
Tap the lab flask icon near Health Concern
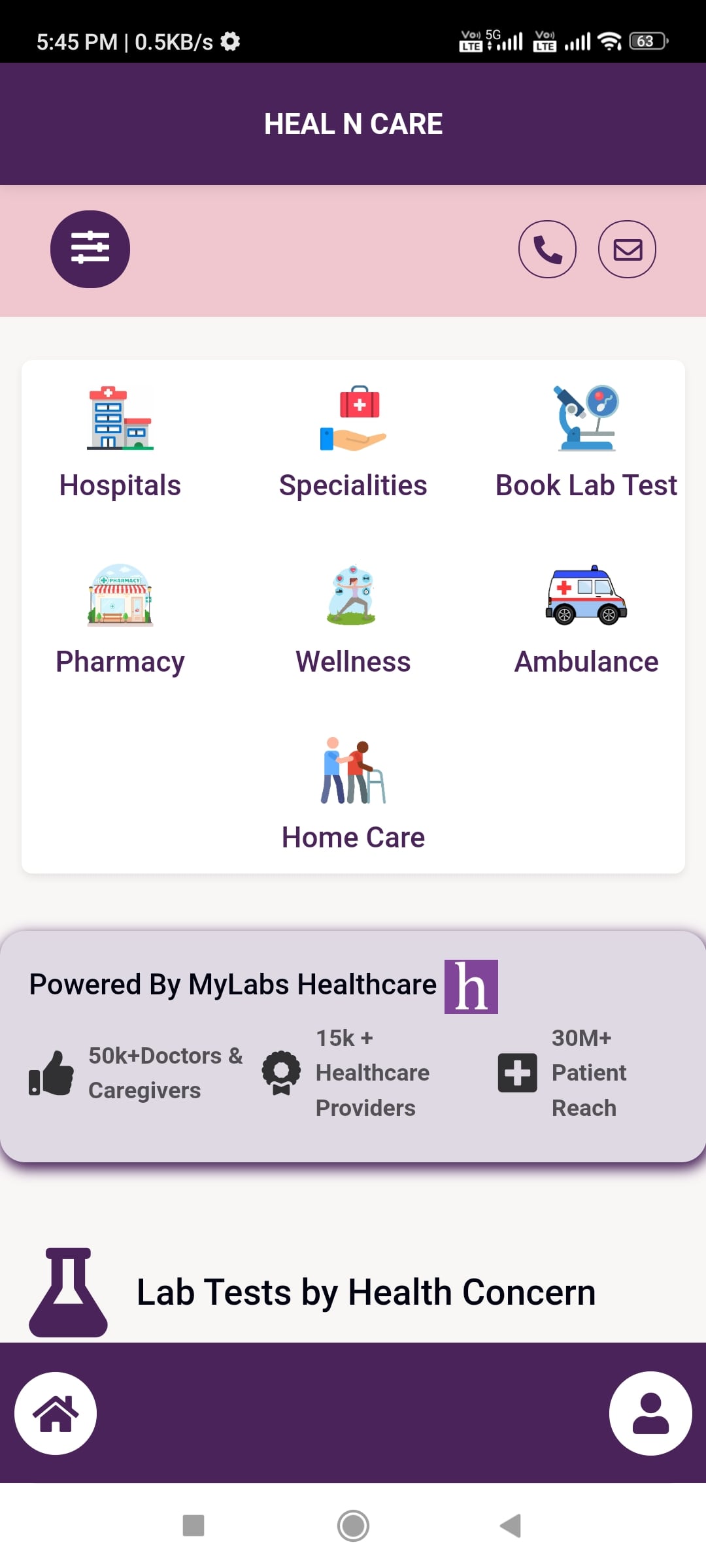click(69, 1290)
